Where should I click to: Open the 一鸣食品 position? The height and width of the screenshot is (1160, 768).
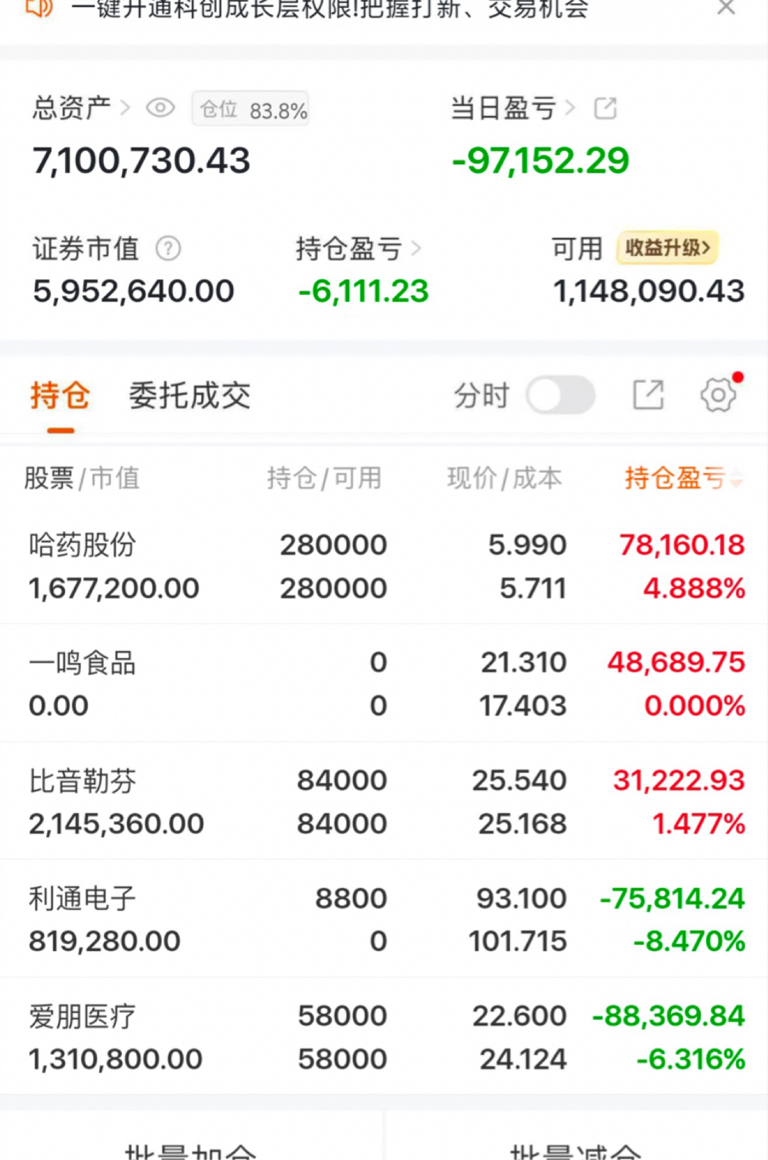pyautogui.click(x=384, y=683)
